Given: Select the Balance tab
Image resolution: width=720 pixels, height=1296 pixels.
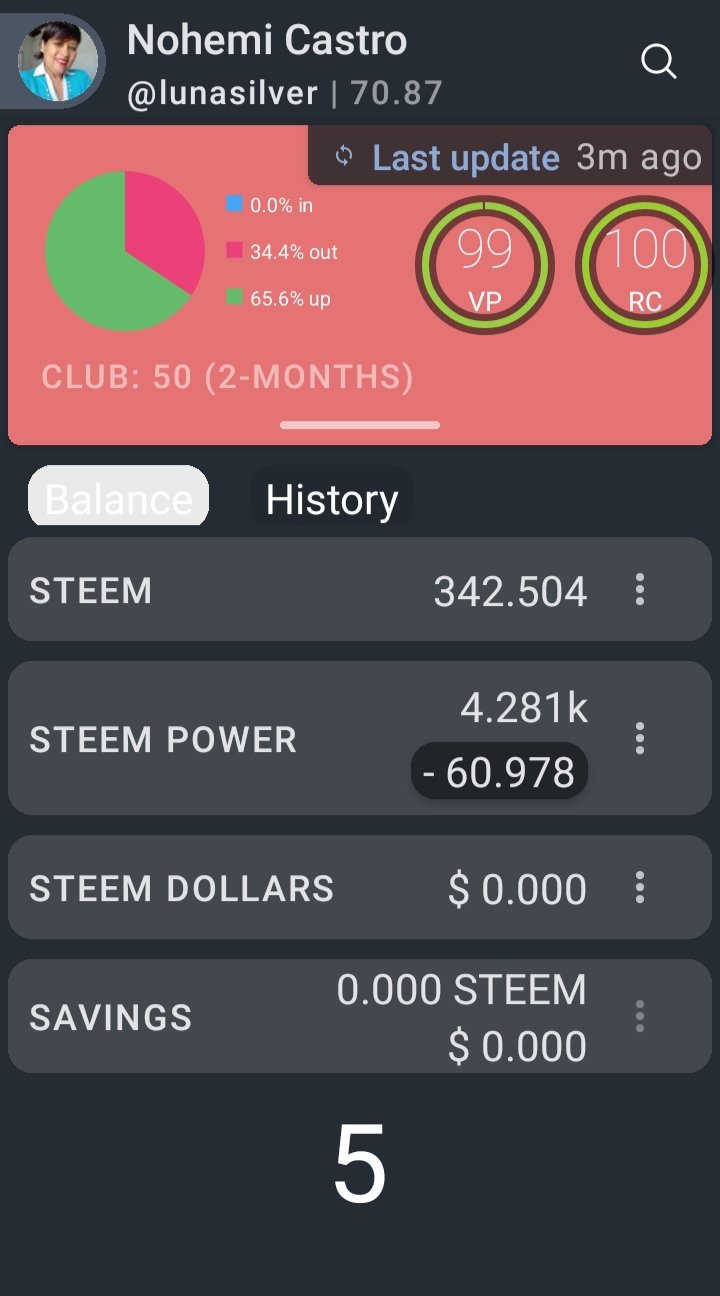Looking at the screenshot, I should pos(118,497).
